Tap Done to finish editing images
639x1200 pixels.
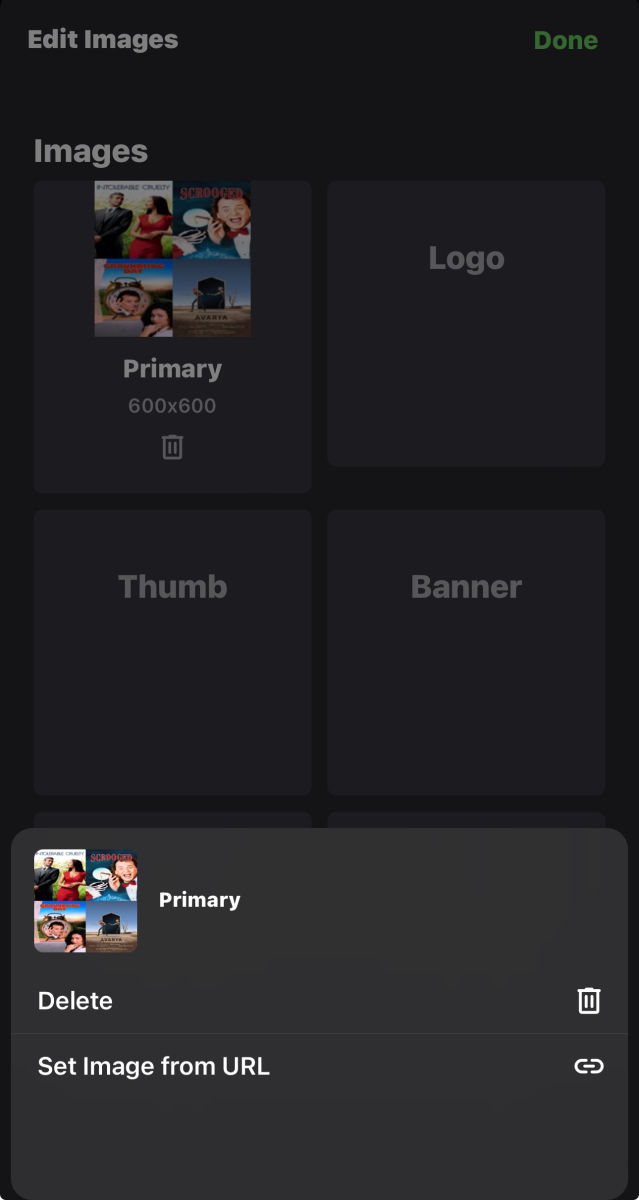(565, 41)
